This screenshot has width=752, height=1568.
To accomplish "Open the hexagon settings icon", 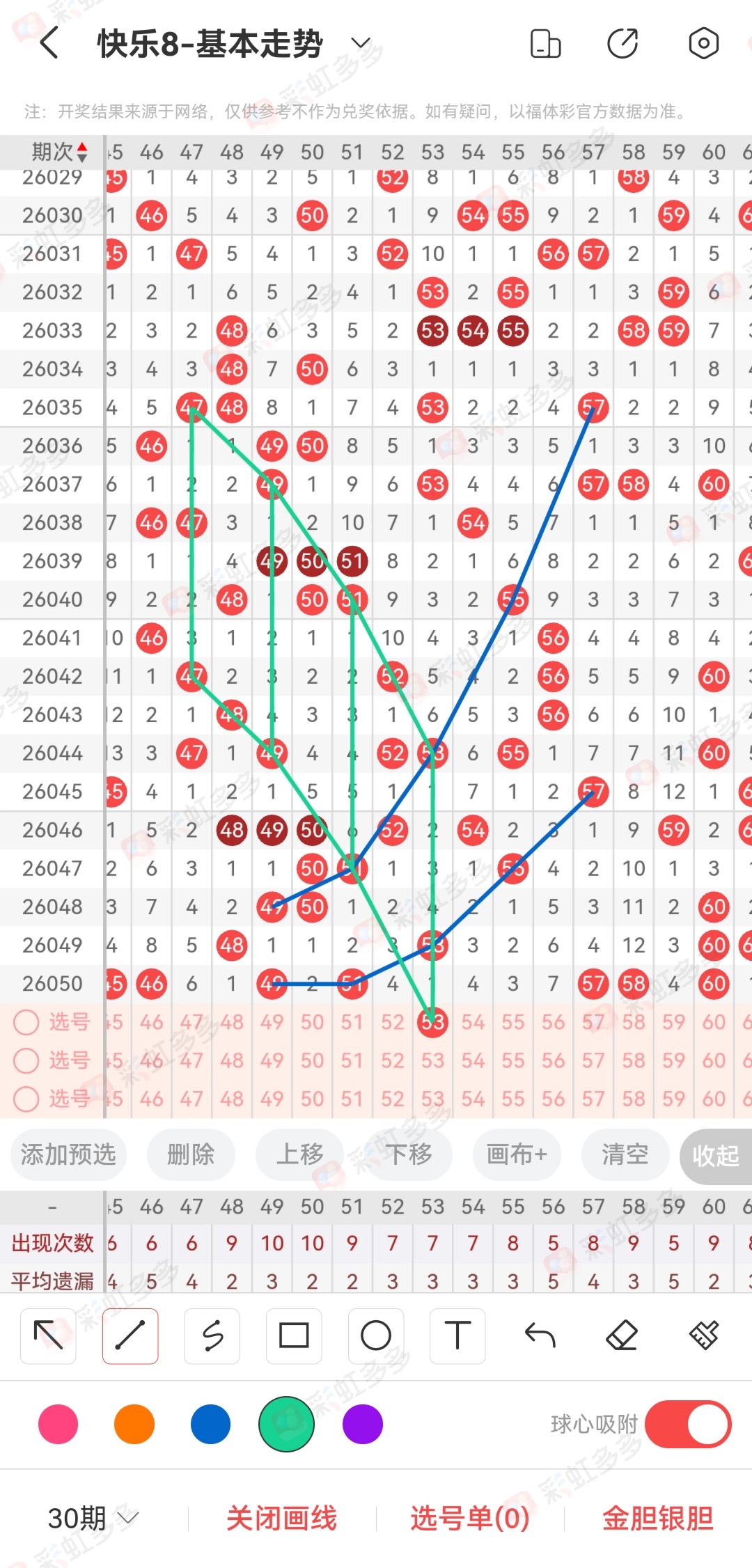I will 703,44.
